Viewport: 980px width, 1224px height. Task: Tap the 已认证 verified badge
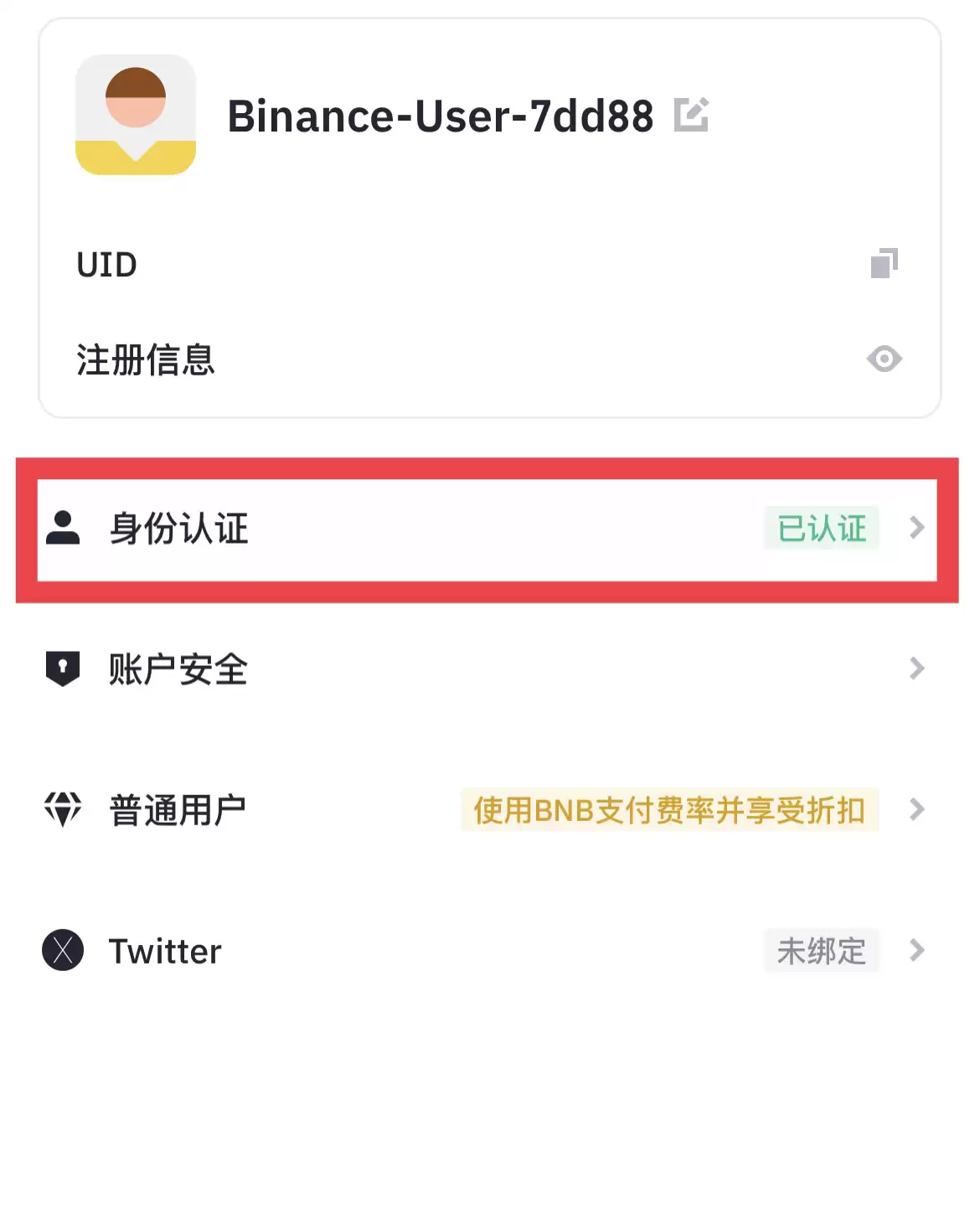822,529
